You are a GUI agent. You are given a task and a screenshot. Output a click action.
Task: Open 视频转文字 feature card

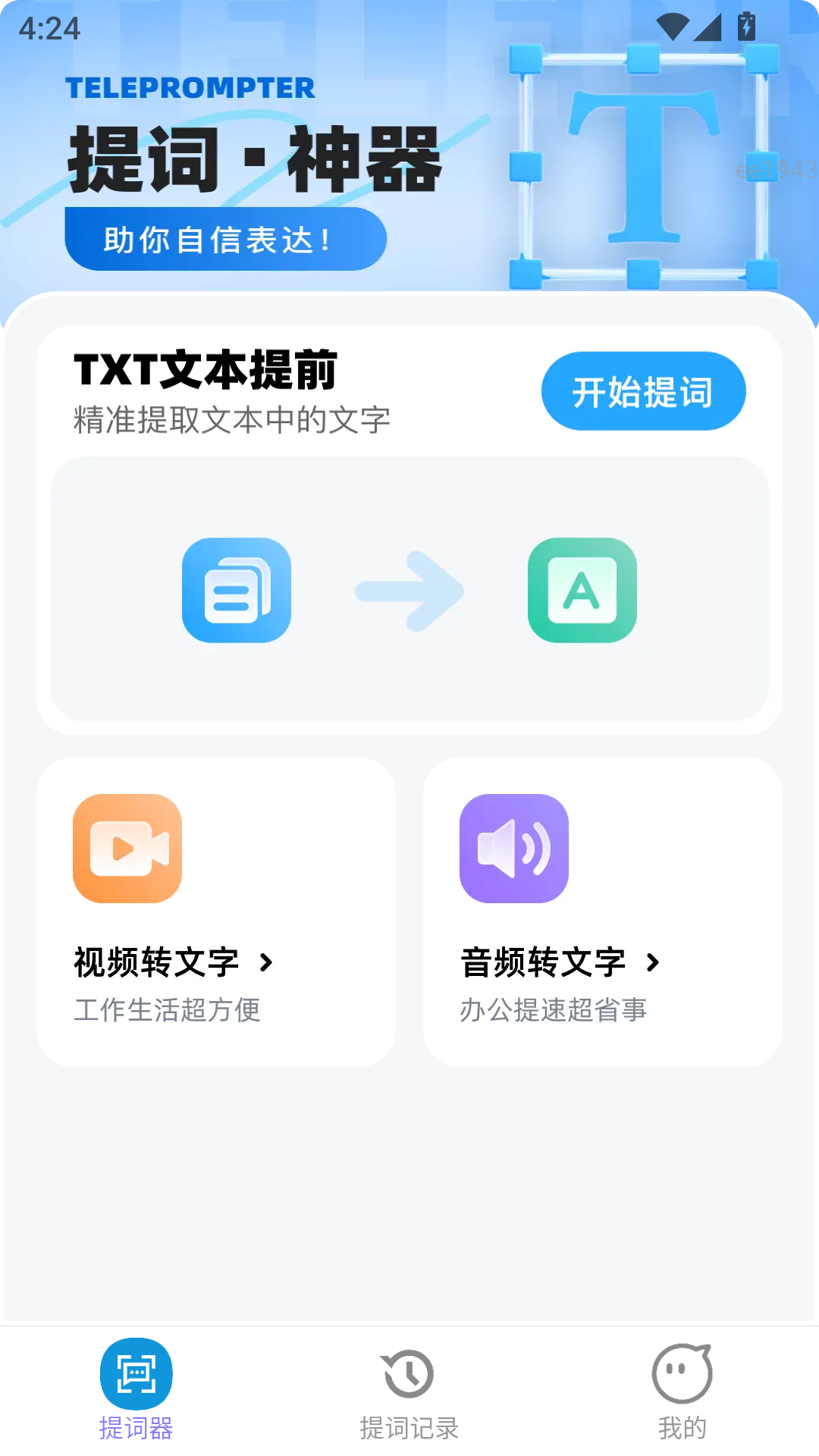click(217, 908)
